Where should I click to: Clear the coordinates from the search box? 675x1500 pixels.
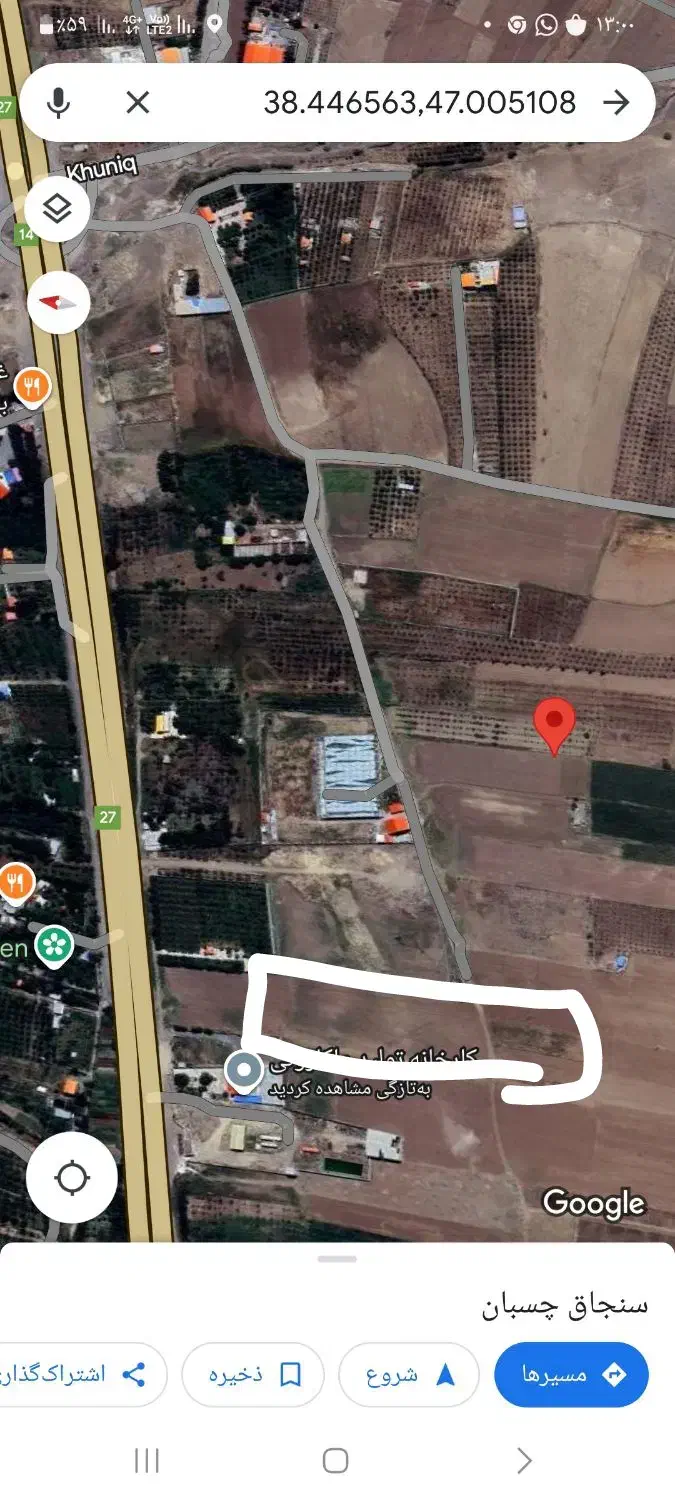pyautogui.click(x=138, y=102)
